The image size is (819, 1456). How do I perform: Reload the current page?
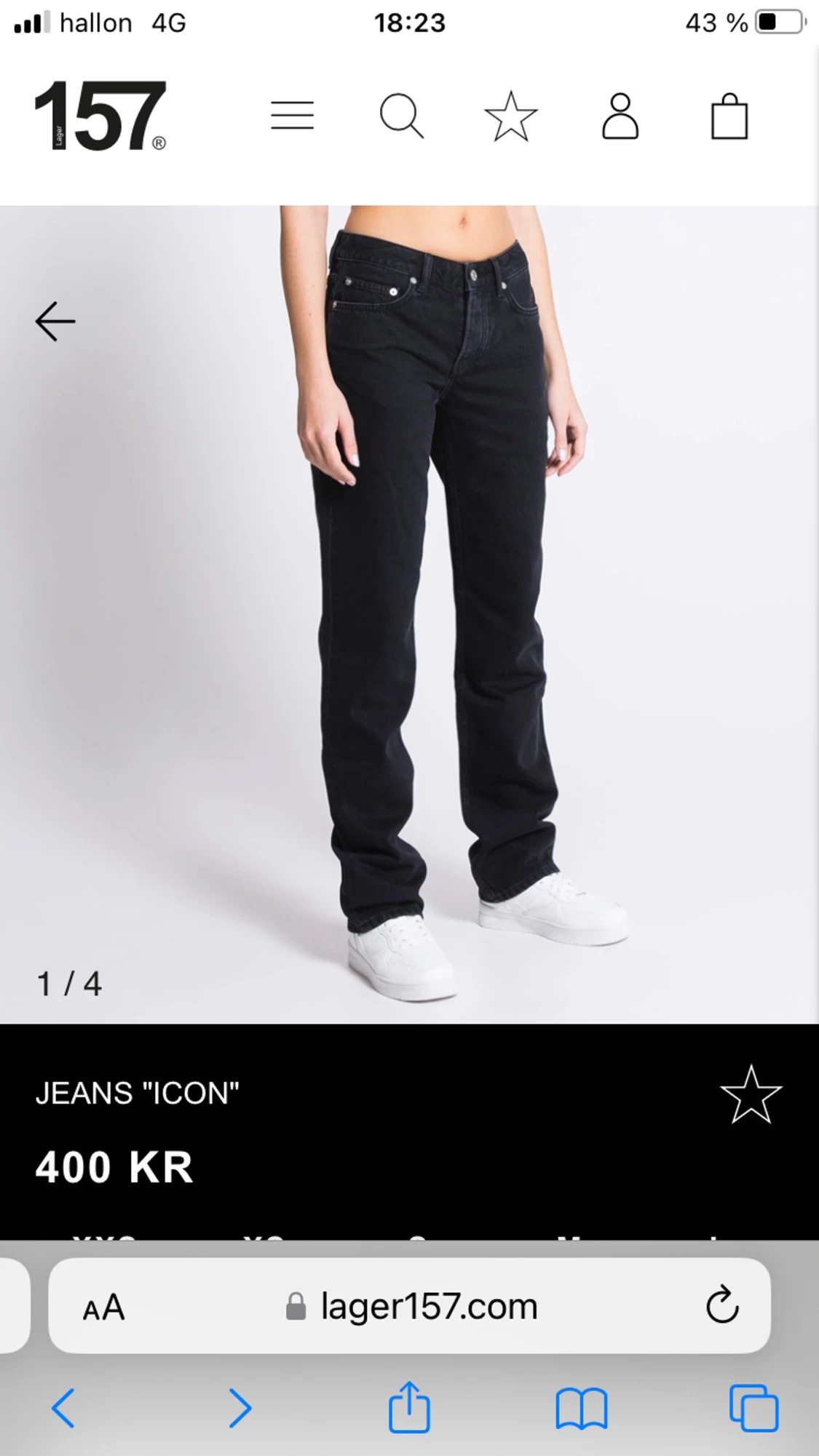(721, 1307)
